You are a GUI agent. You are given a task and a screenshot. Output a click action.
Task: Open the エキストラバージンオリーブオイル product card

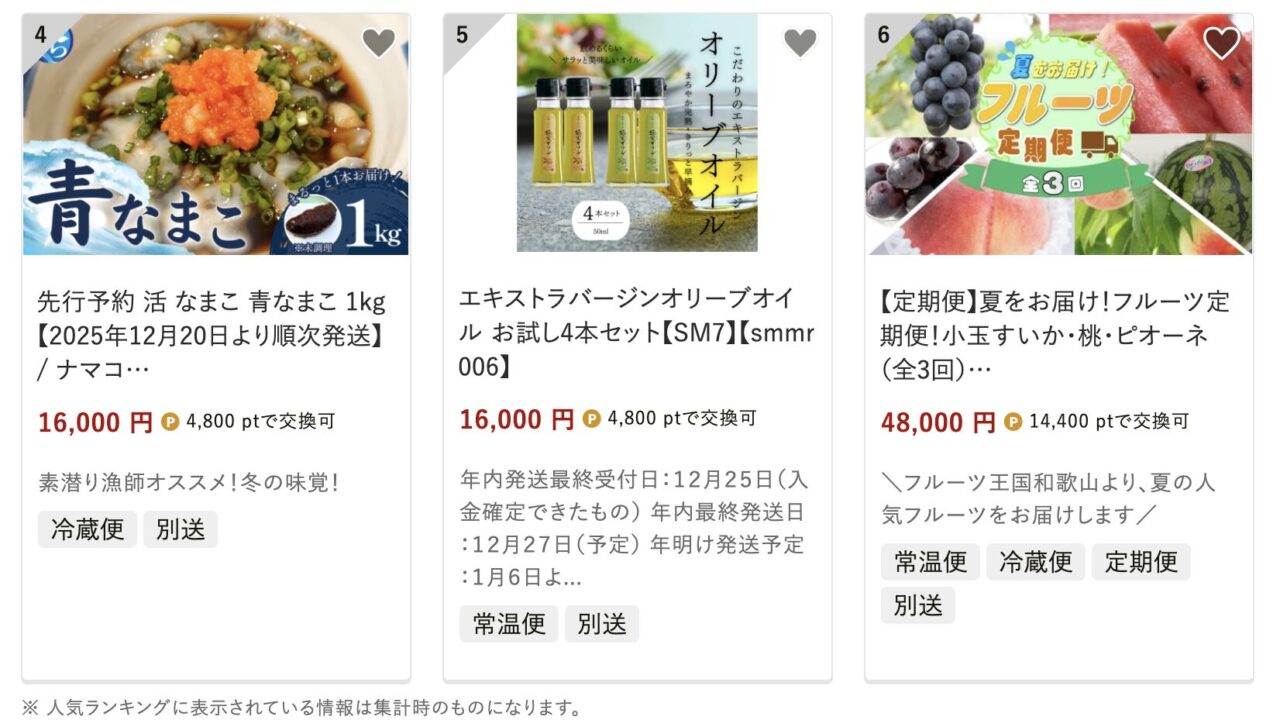click(x=636, y=332)
